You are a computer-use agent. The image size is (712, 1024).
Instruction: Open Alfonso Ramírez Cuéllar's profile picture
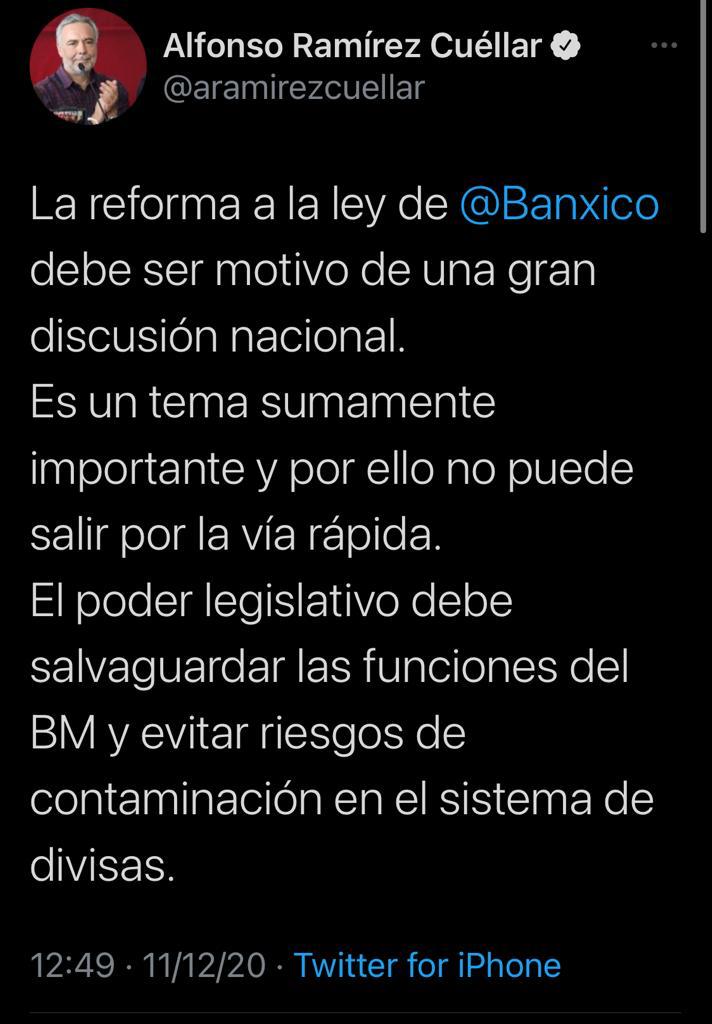click(89, 67)
